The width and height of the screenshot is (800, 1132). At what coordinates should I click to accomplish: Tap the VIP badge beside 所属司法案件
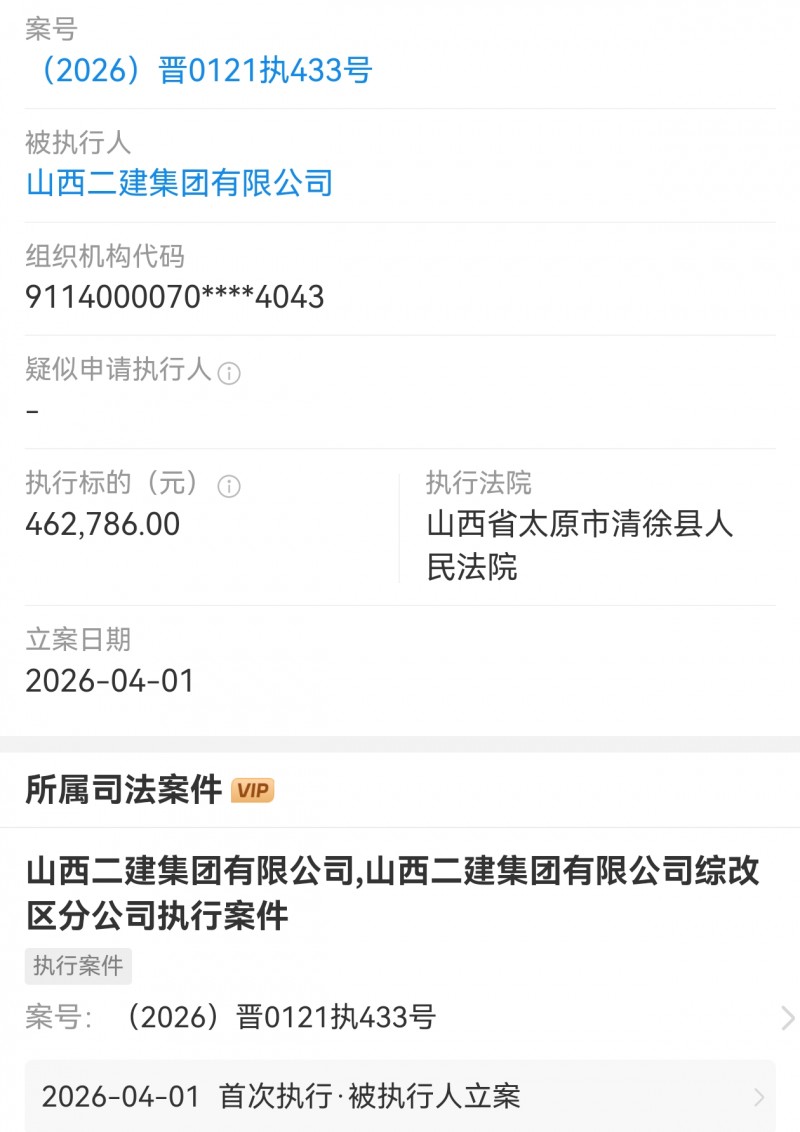[x=251, y=790]
